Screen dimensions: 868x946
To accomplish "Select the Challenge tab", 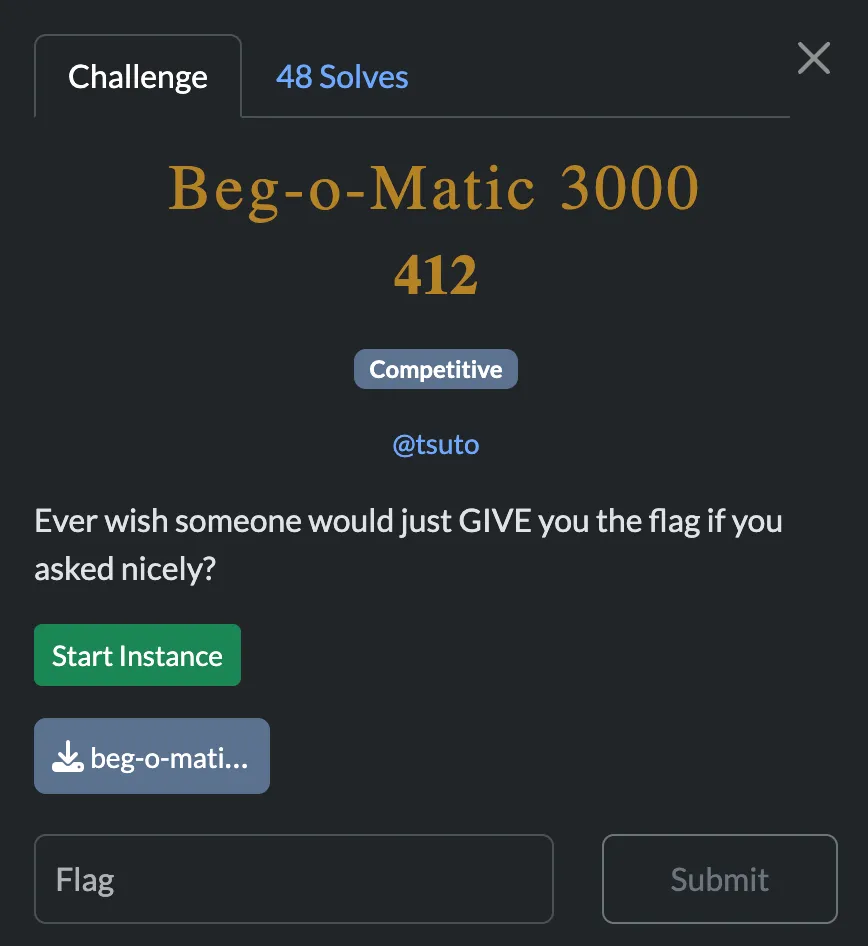I will tap(138, 77).
